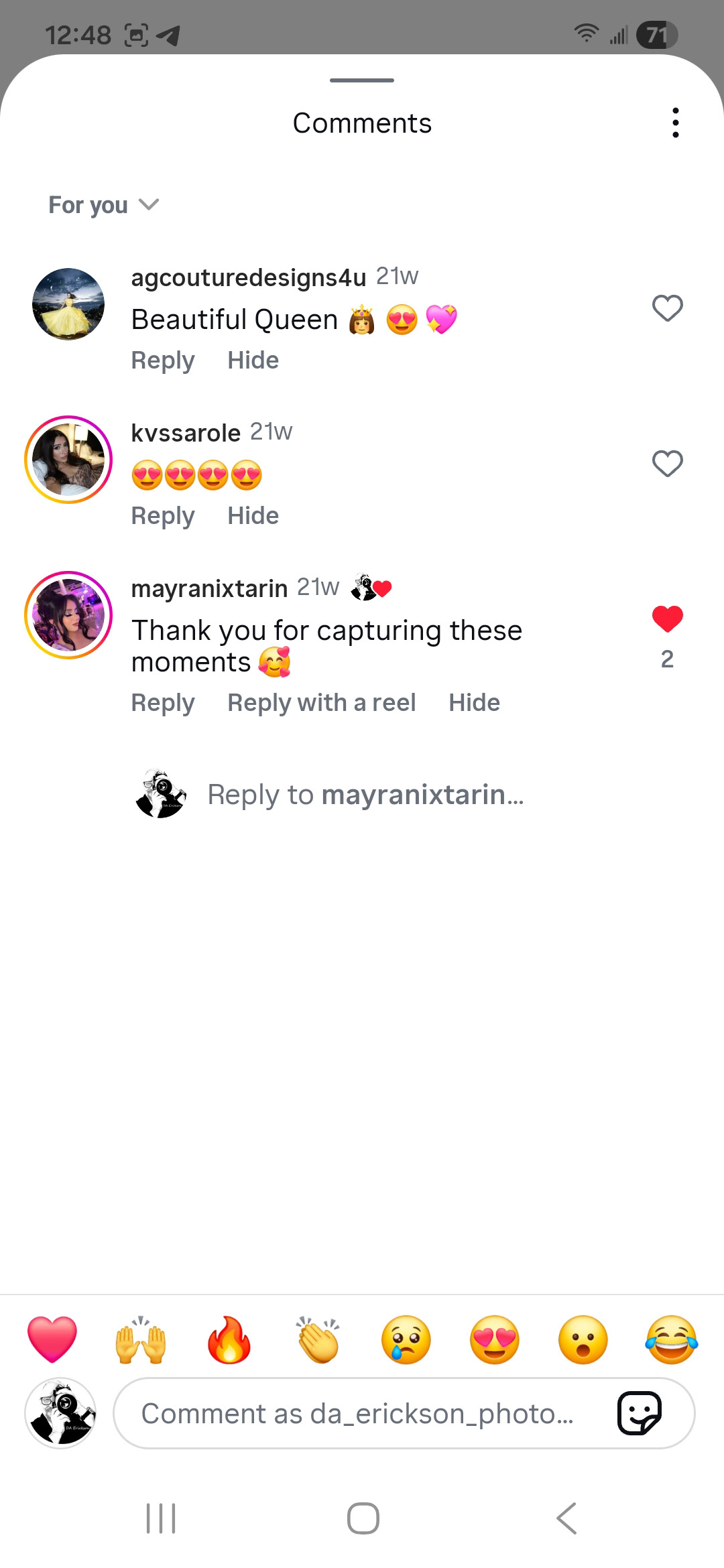
Task: Open kvssarole's profile picture story
Action: pos(68,460)
